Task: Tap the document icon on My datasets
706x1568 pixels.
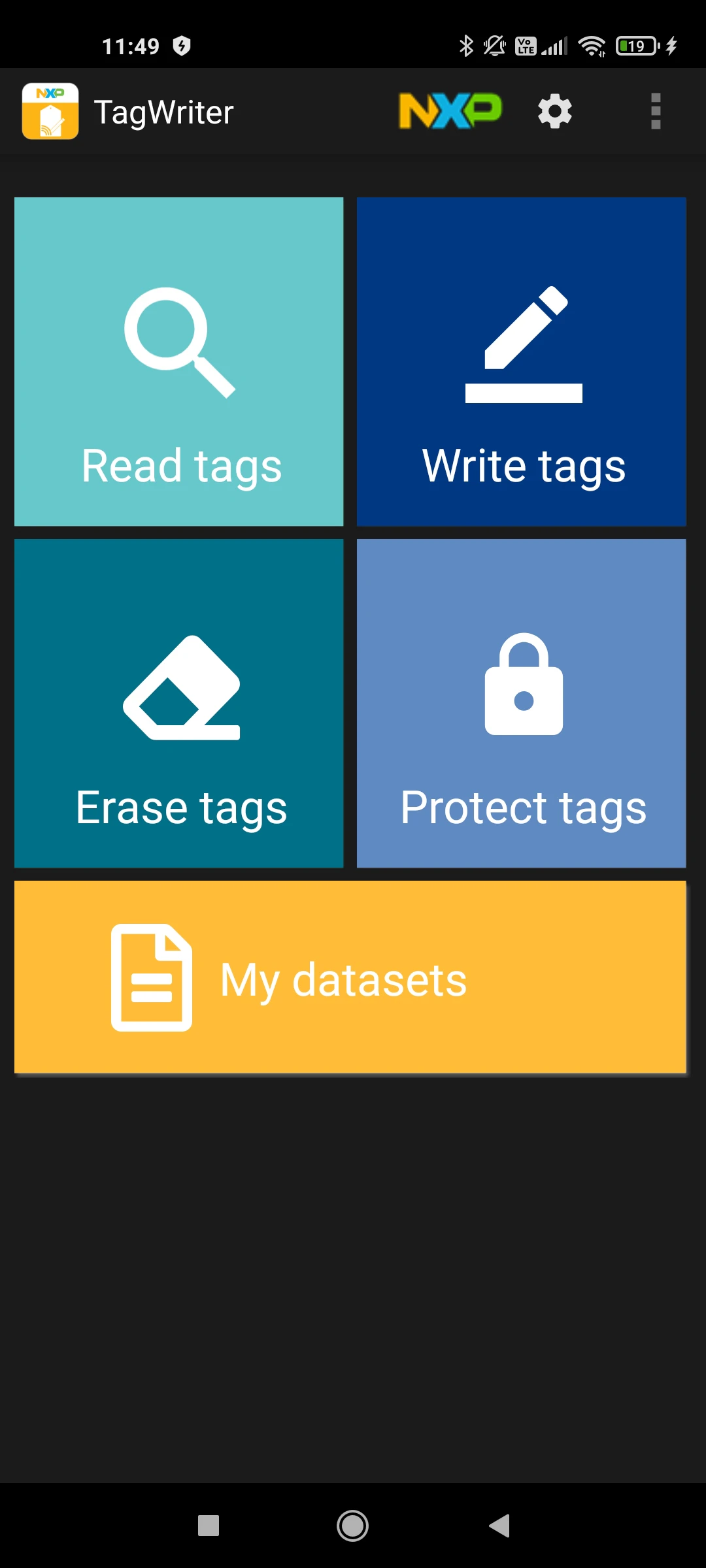Action: [x=150, y=977]
